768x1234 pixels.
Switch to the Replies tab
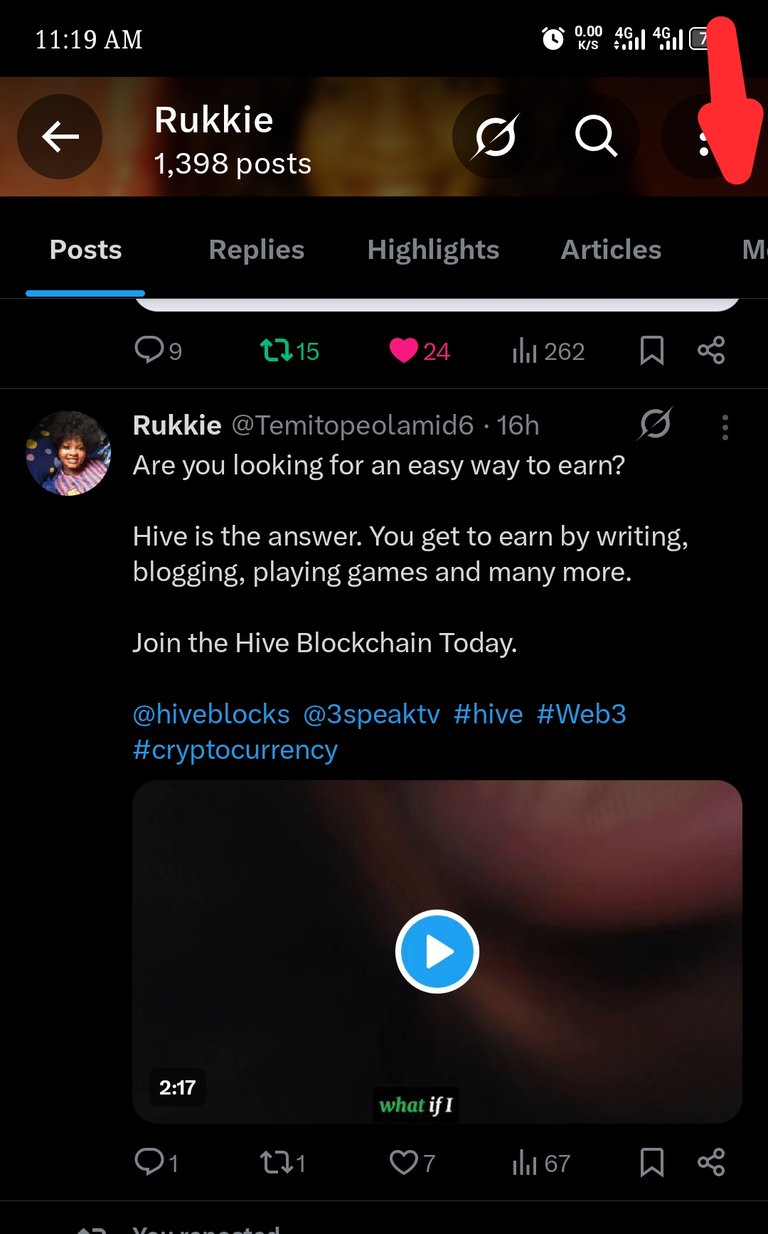point(256,249)
